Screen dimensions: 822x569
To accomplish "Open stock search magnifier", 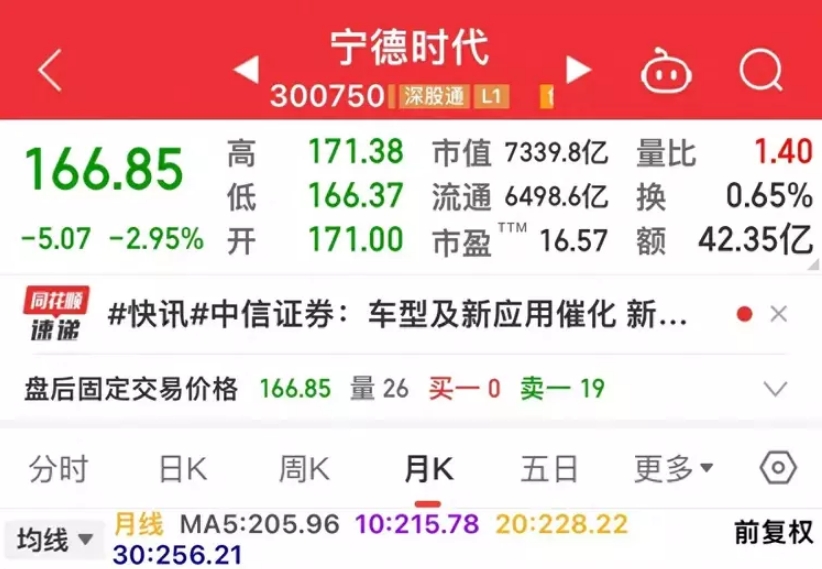I will tap(764, 70).
